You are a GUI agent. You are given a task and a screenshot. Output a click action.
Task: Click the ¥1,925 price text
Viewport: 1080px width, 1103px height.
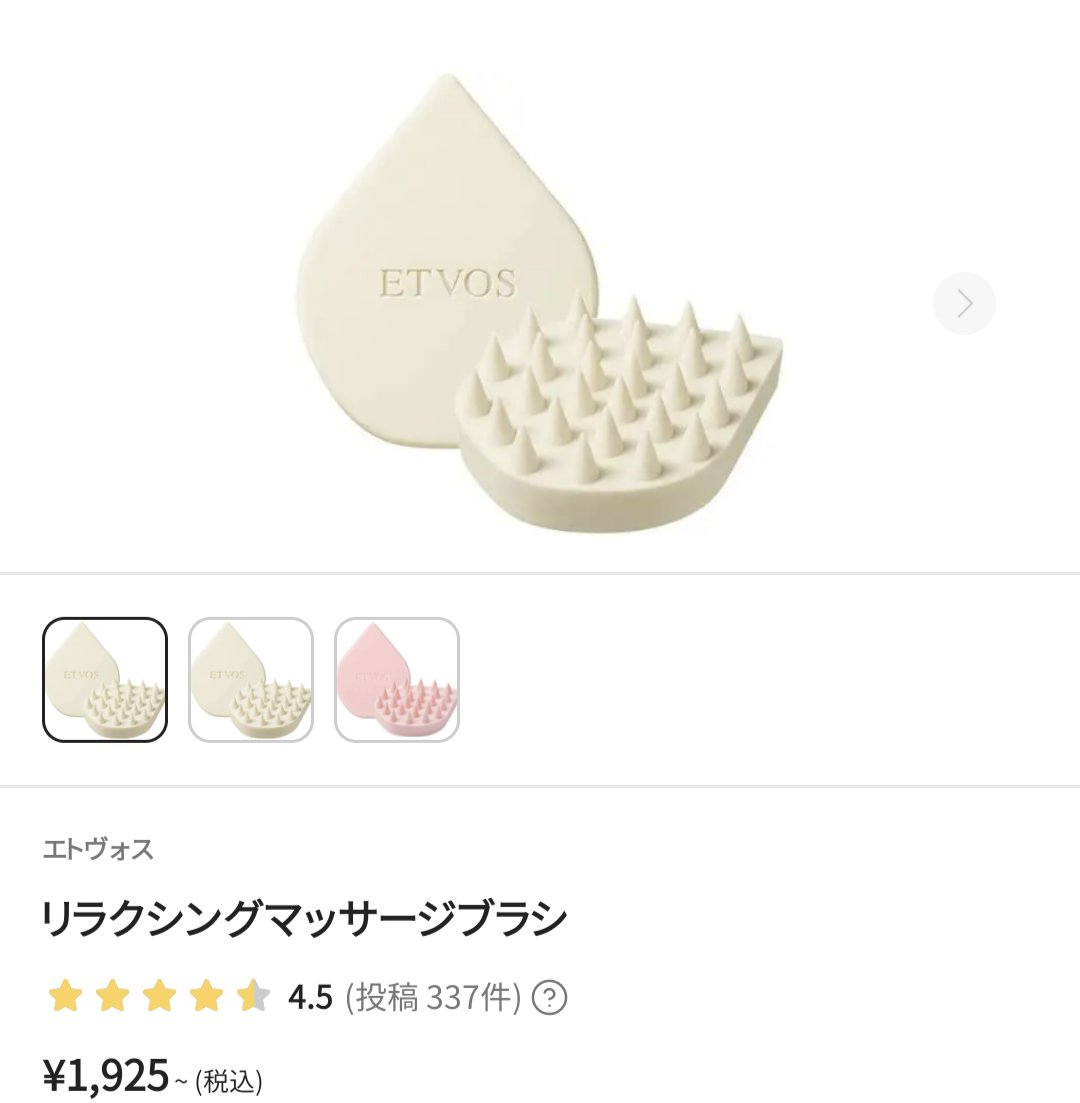[105, 1073]
